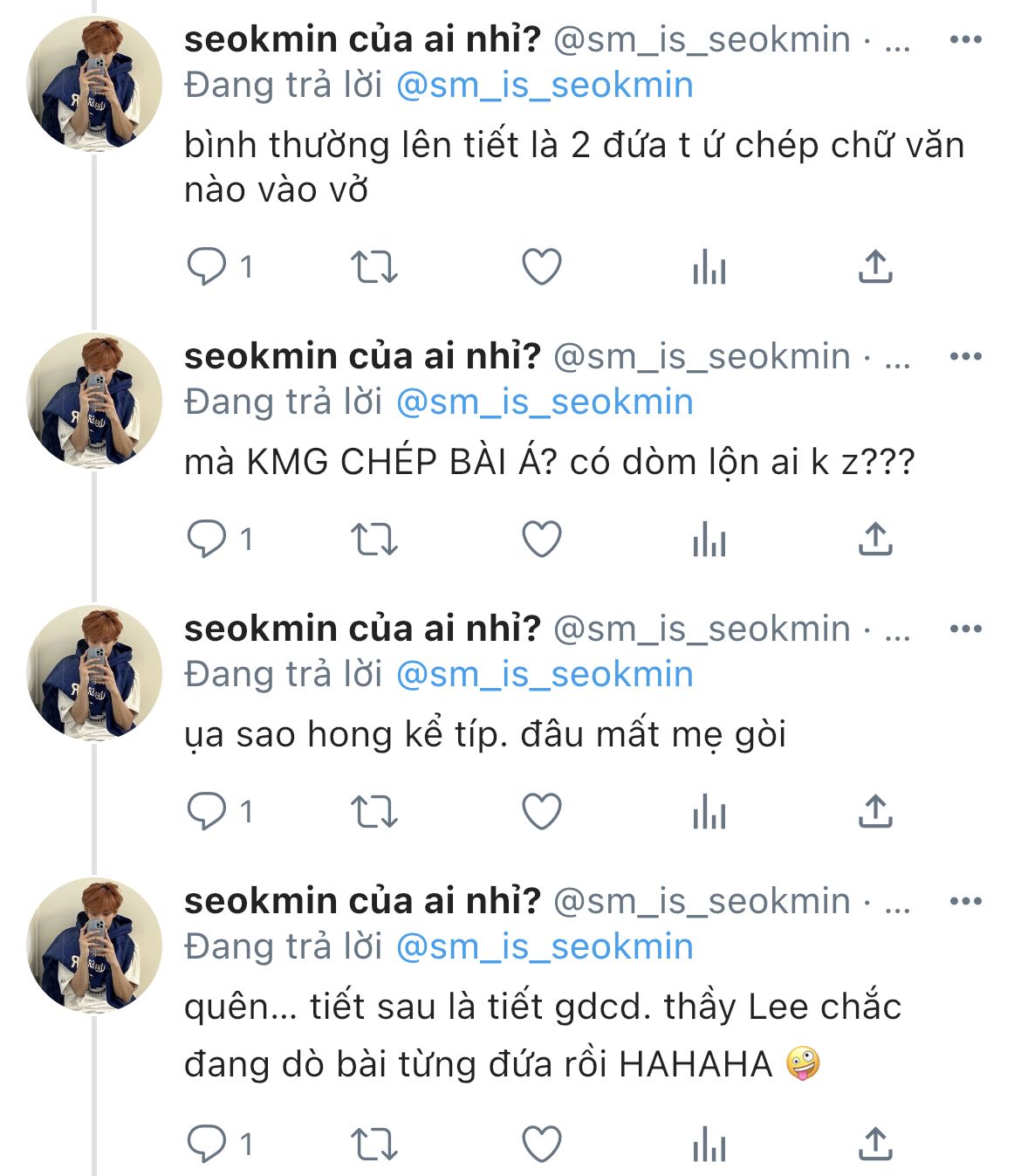Retweet the "ụa sao hong kể típ" tweet
The image size is (1021, 1176).
point(373,812)
